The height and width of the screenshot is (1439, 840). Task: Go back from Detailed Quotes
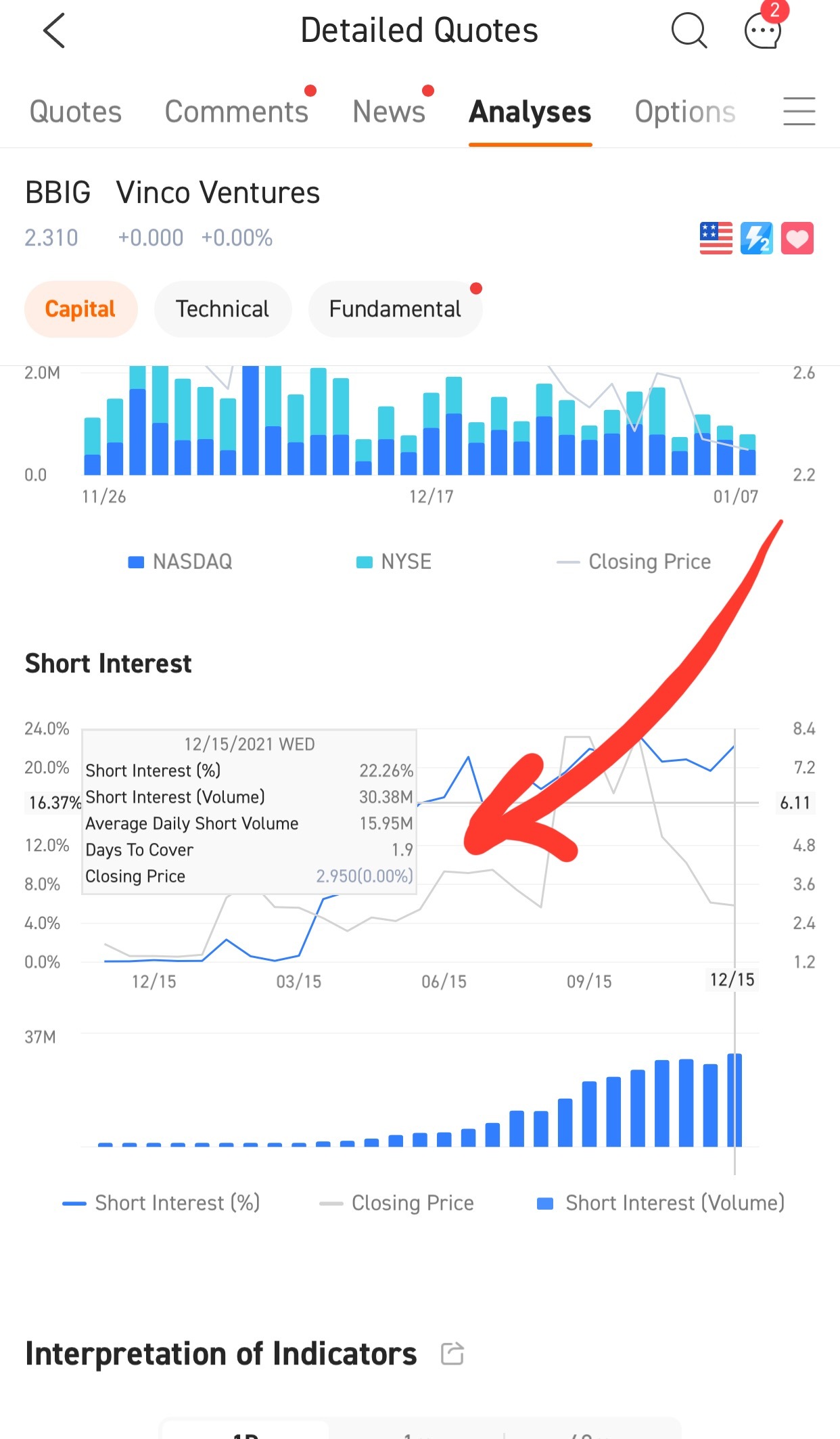[x=54, y=31]
